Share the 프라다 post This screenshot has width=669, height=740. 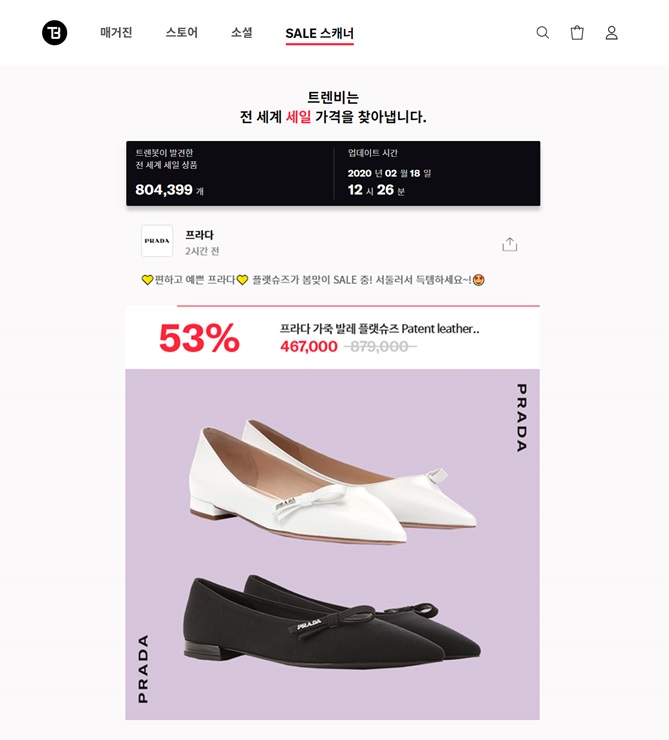(x=510, y=244)
